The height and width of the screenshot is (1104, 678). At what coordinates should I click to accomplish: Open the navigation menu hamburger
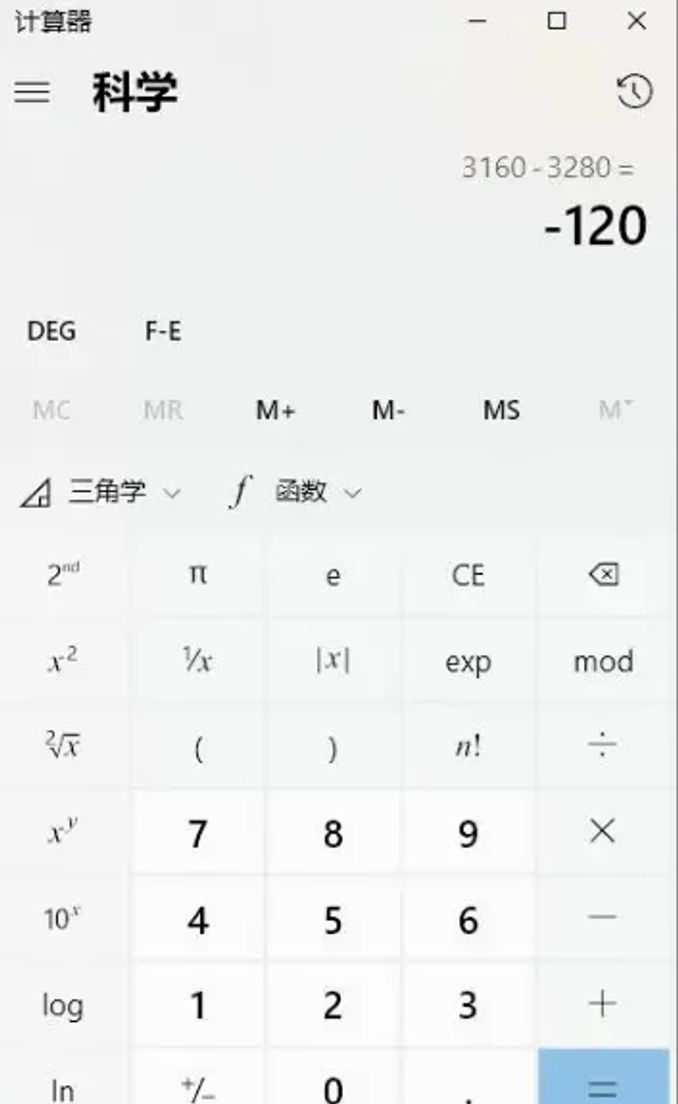point(32,92)
